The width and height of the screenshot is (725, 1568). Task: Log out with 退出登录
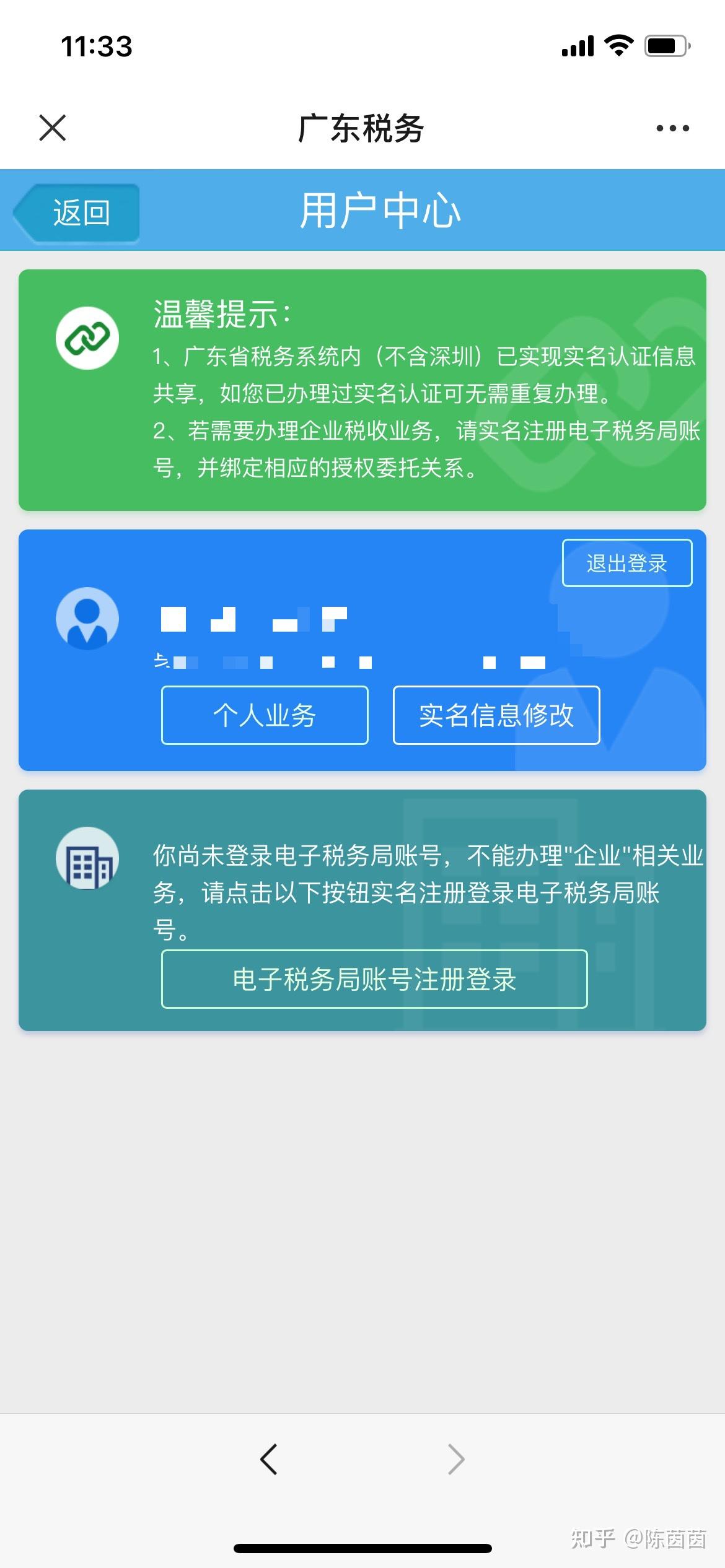click(626, 563)
